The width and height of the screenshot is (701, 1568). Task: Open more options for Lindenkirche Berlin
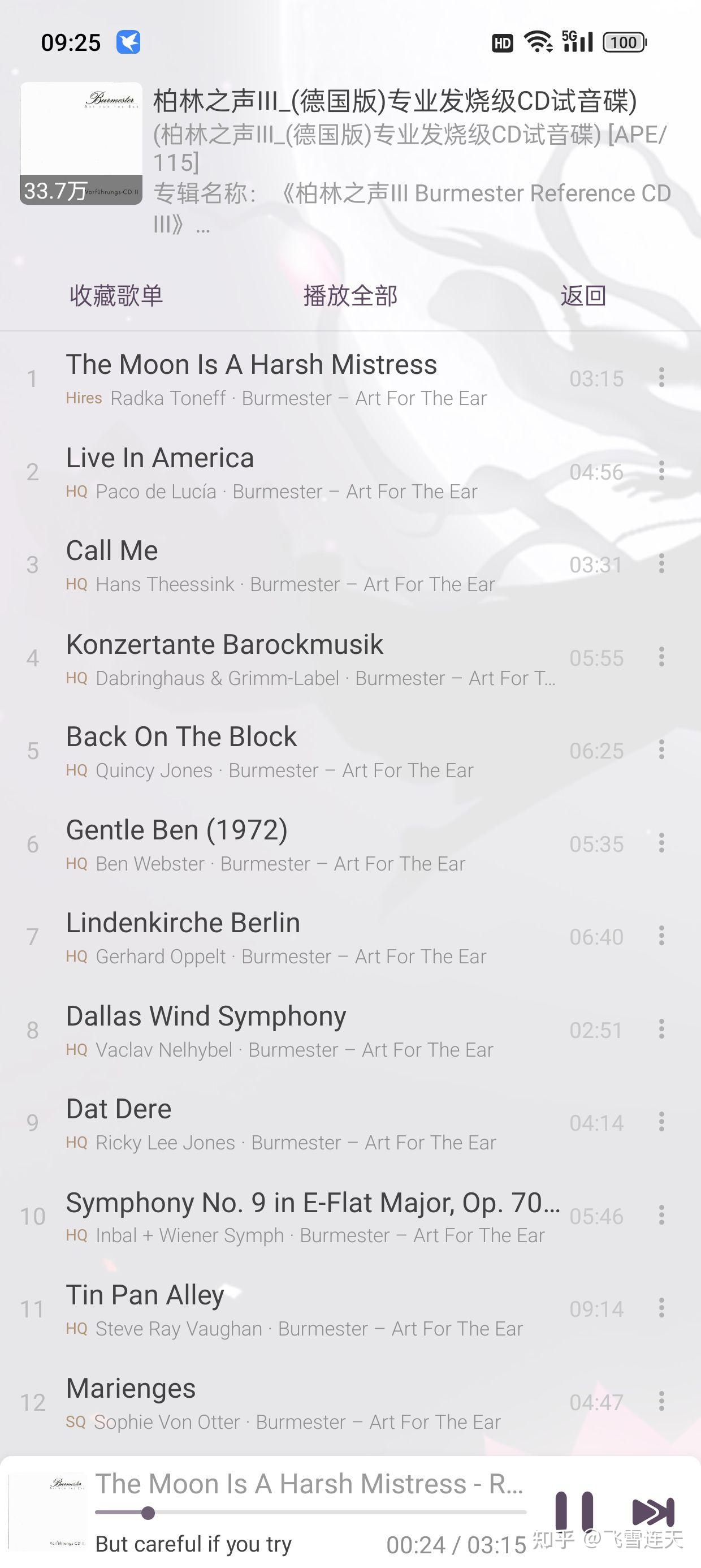click(661, 936)
